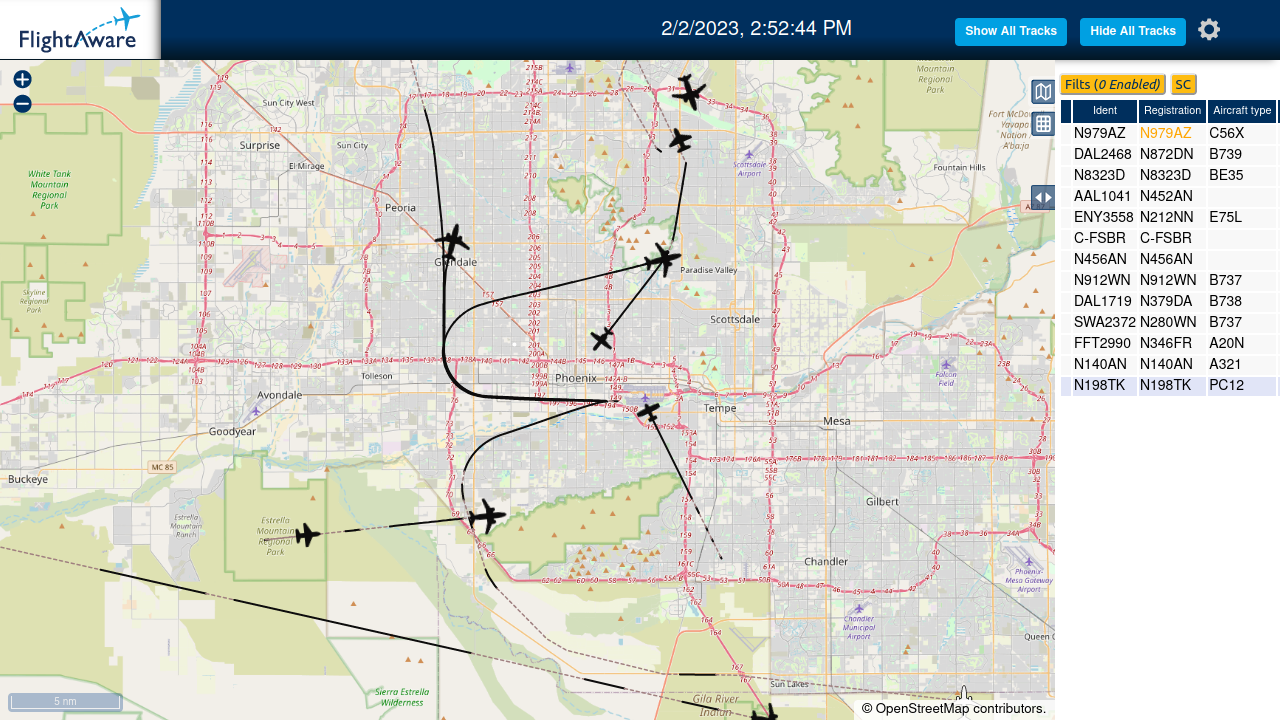Image resolution: width=1280 pixels, height=720 pixels.
Task: Sort by Registration column header
Action: point(1172,111)
